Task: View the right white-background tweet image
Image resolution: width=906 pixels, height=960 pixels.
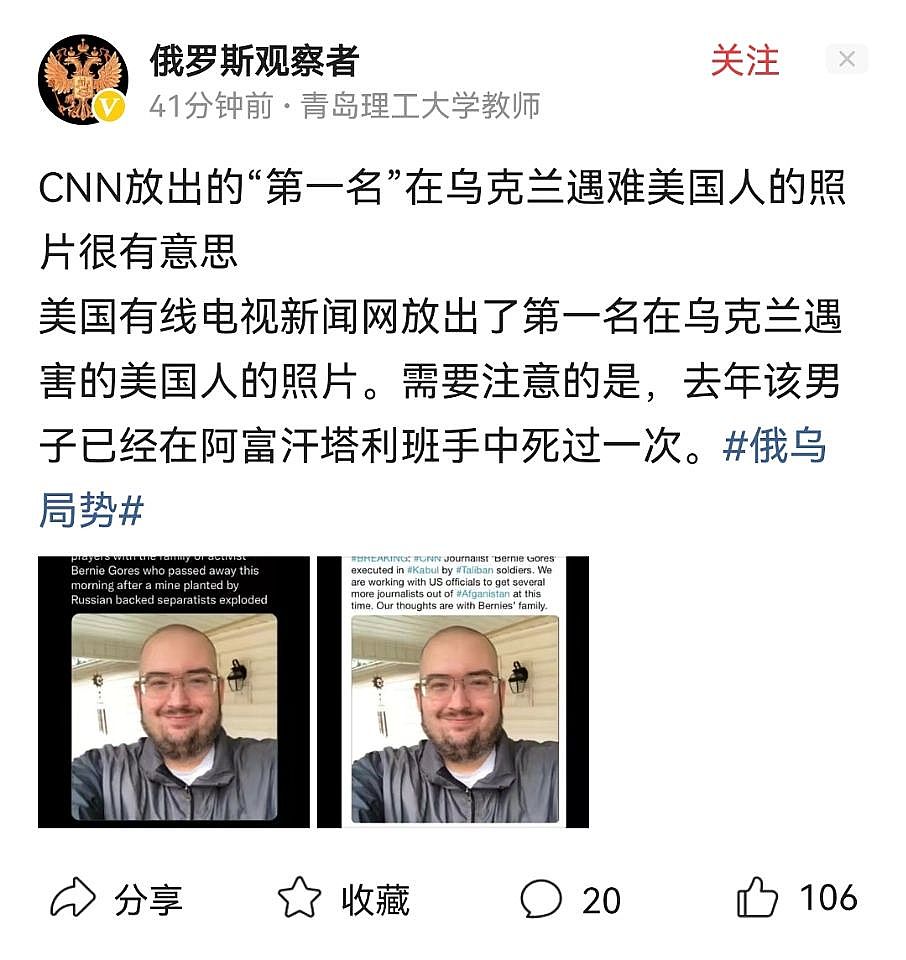Action: tap(453, 692)
